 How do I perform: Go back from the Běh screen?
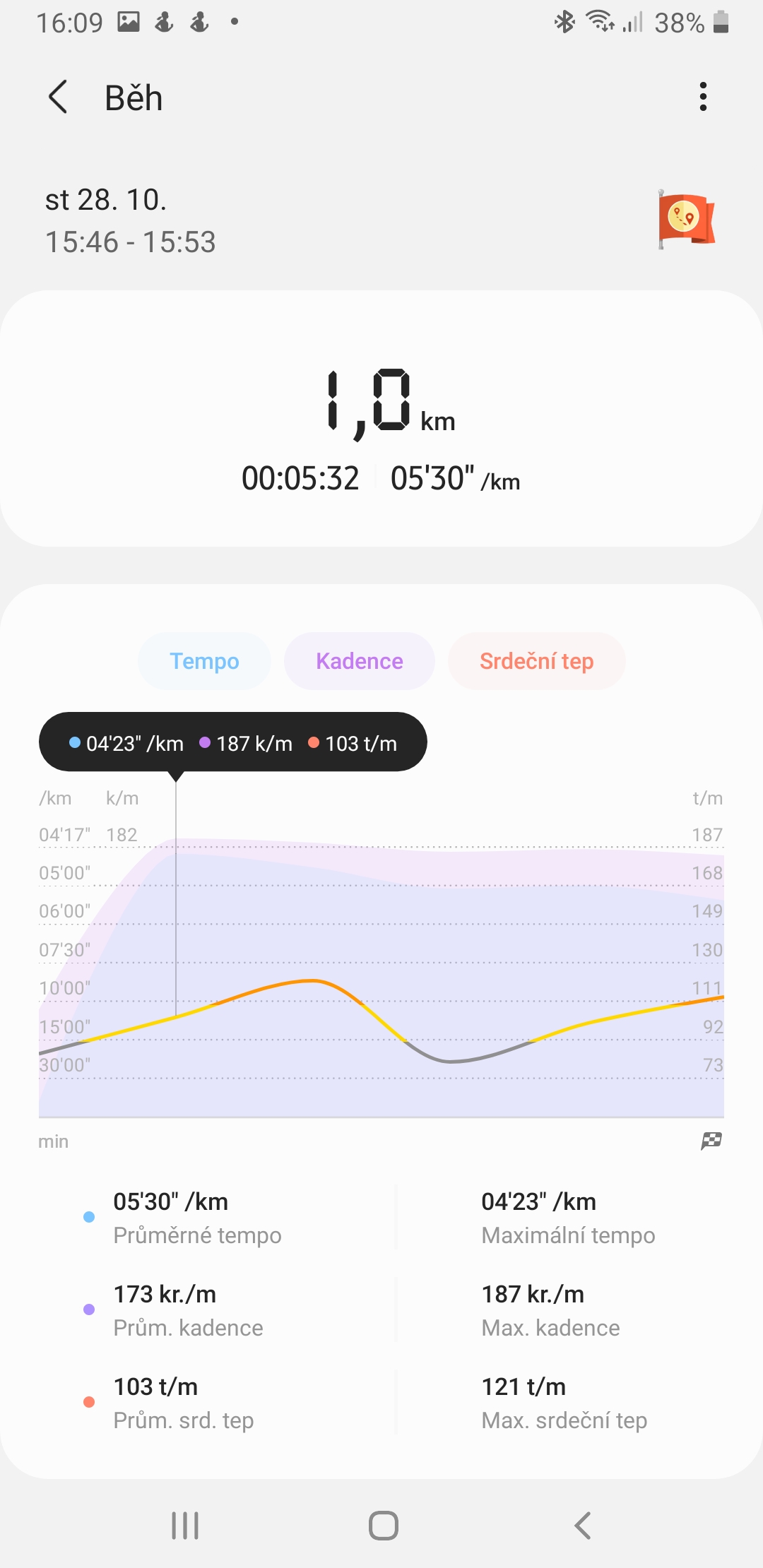coord(58,97)
